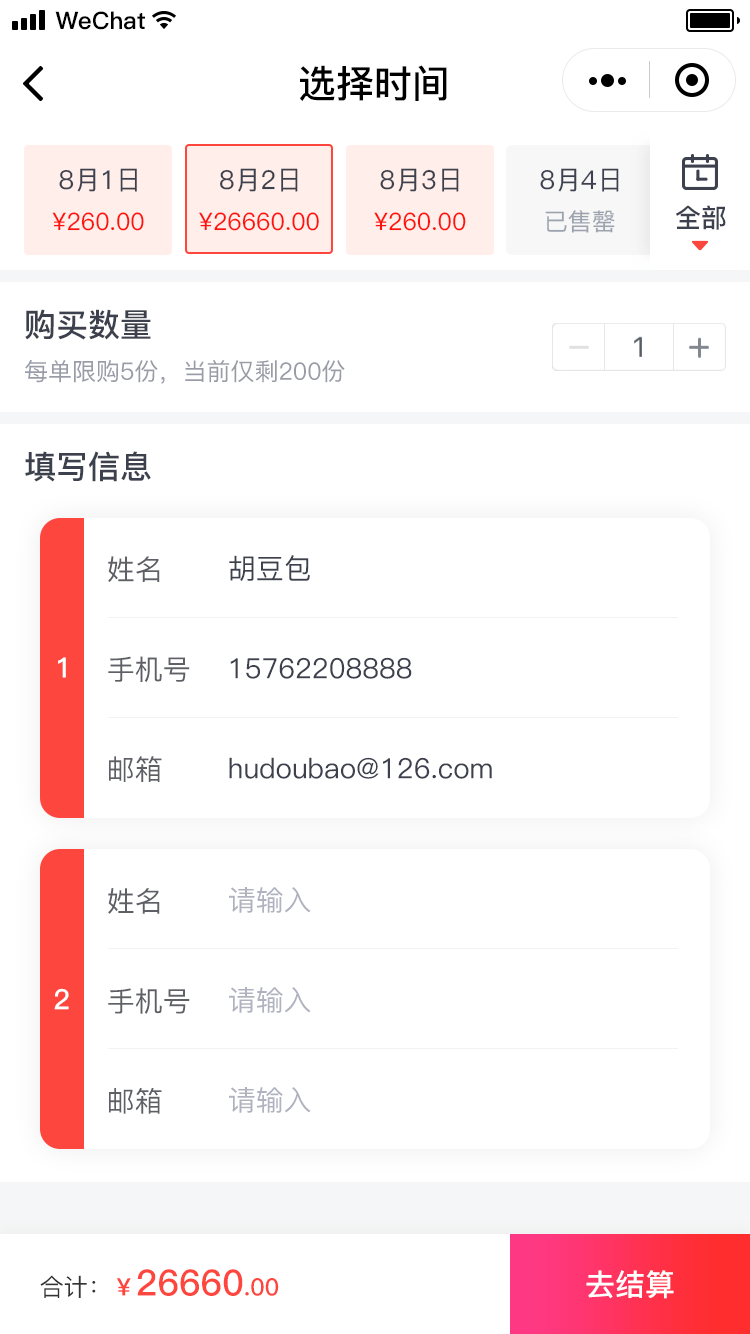750x1334 pixels.
Task: Decrease purchase quantity with minus button
Action: (579, 348)
